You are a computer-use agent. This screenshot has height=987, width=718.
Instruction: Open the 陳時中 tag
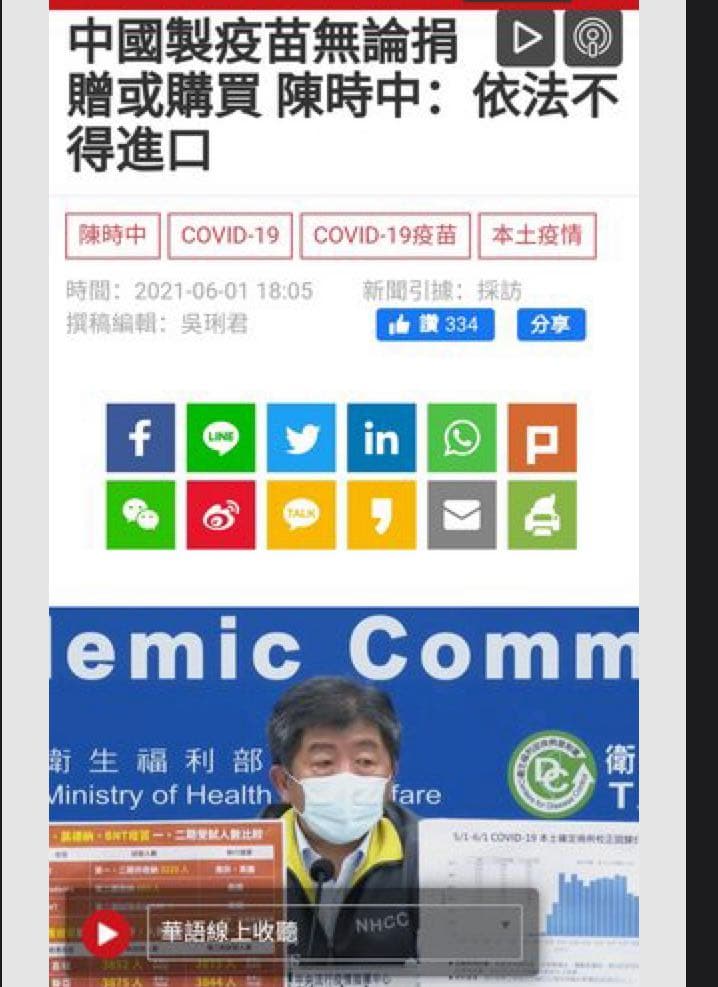[x=113, y=236]
